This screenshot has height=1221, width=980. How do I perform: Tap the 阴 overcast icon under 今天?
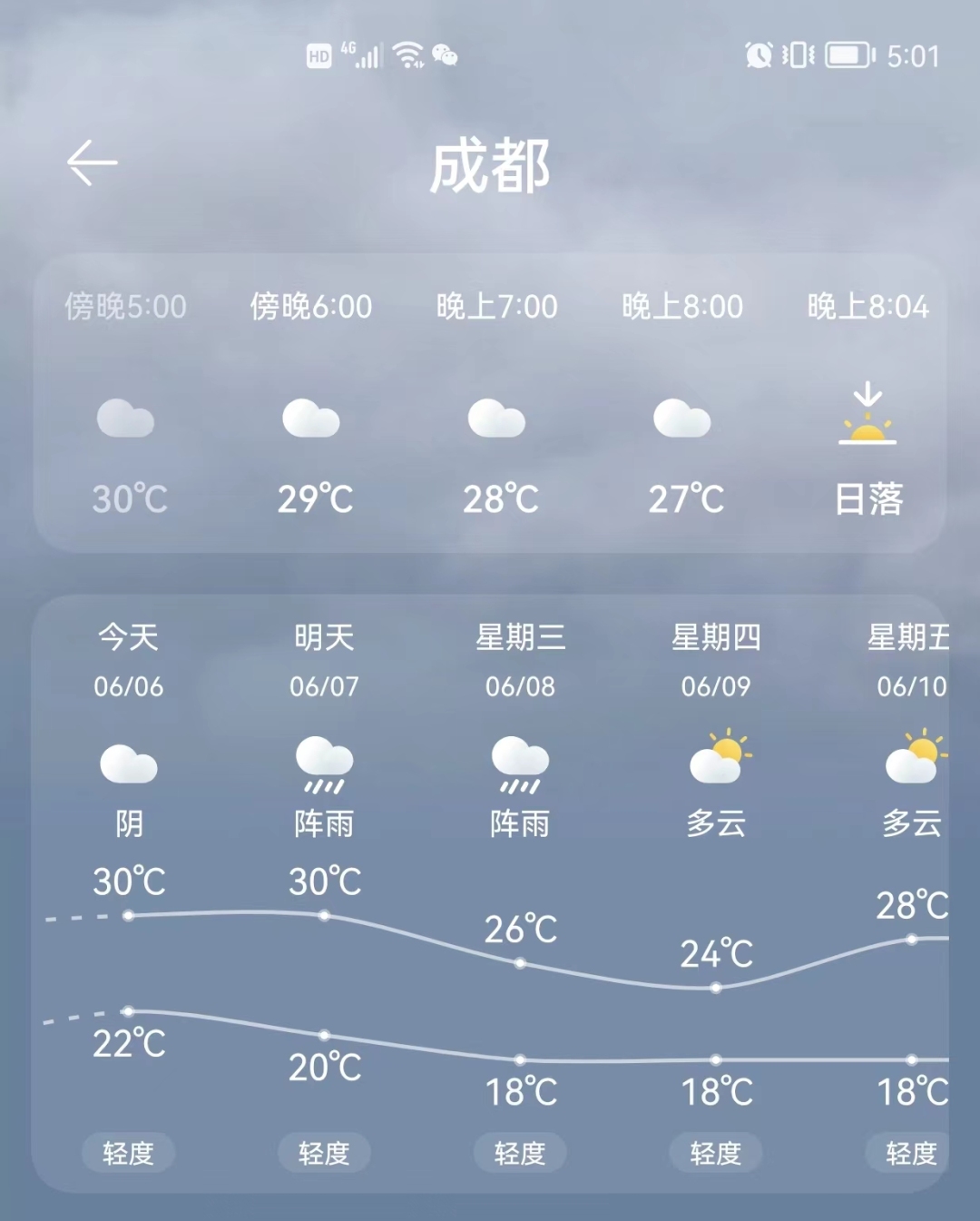click(x=127, y=763)
